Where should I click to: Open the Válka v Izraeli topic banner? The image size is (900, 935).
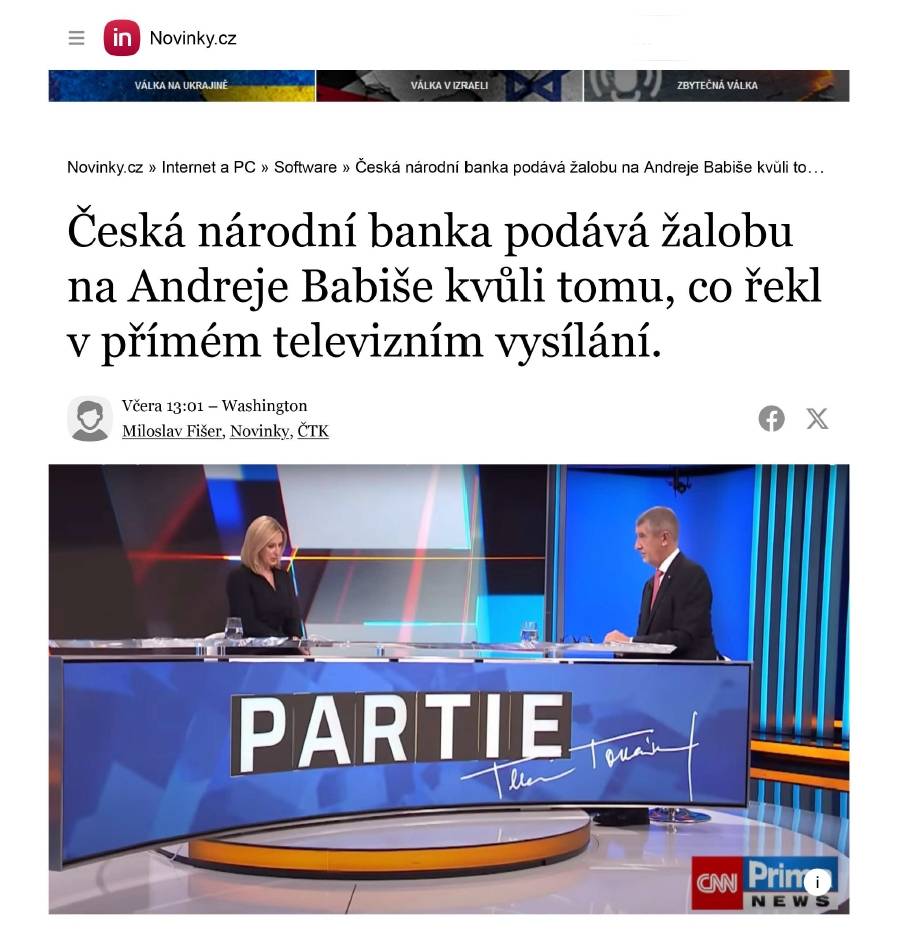pos(449,86)
